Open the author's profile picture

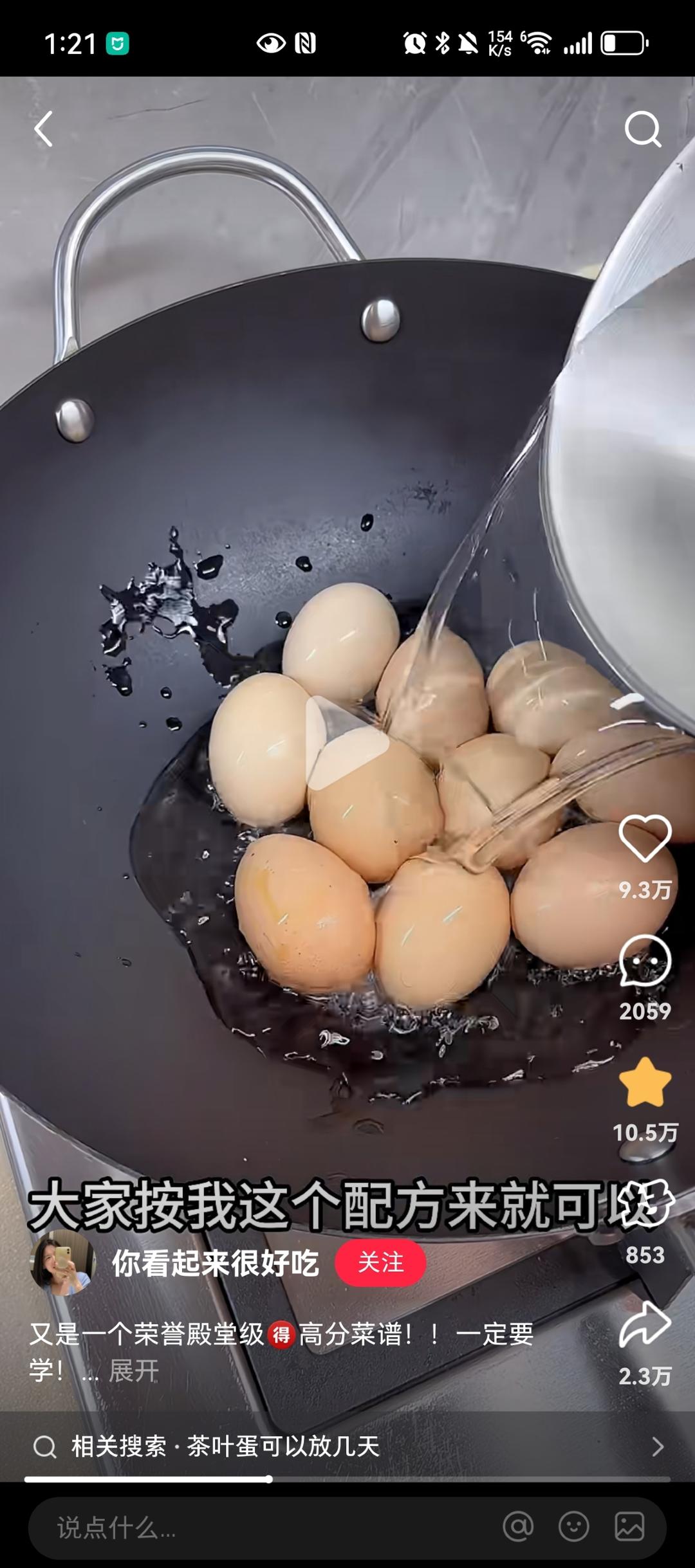click(62, 1263)
